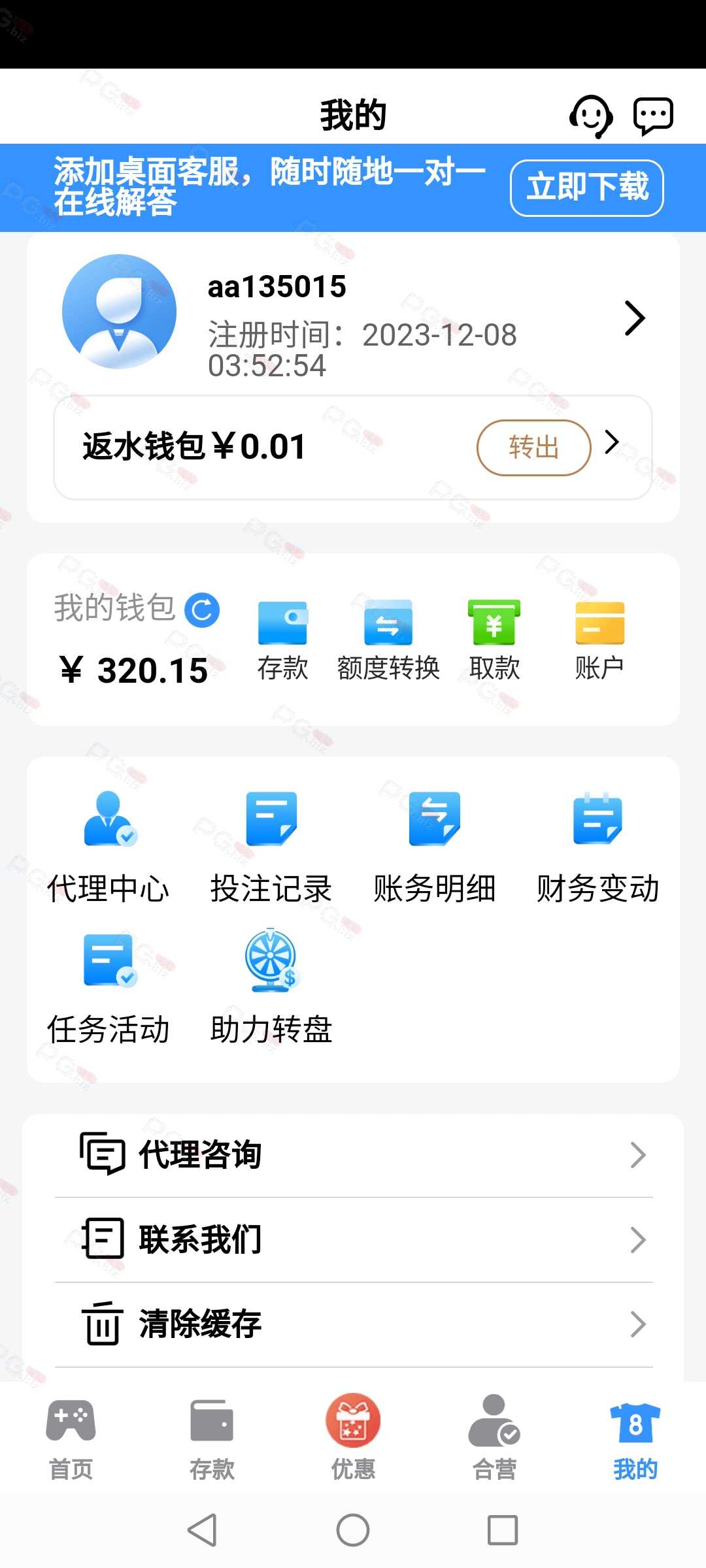Refresh the 我的钱包 balance
This screenshot has width=706, height=1568.
point(202,610)
